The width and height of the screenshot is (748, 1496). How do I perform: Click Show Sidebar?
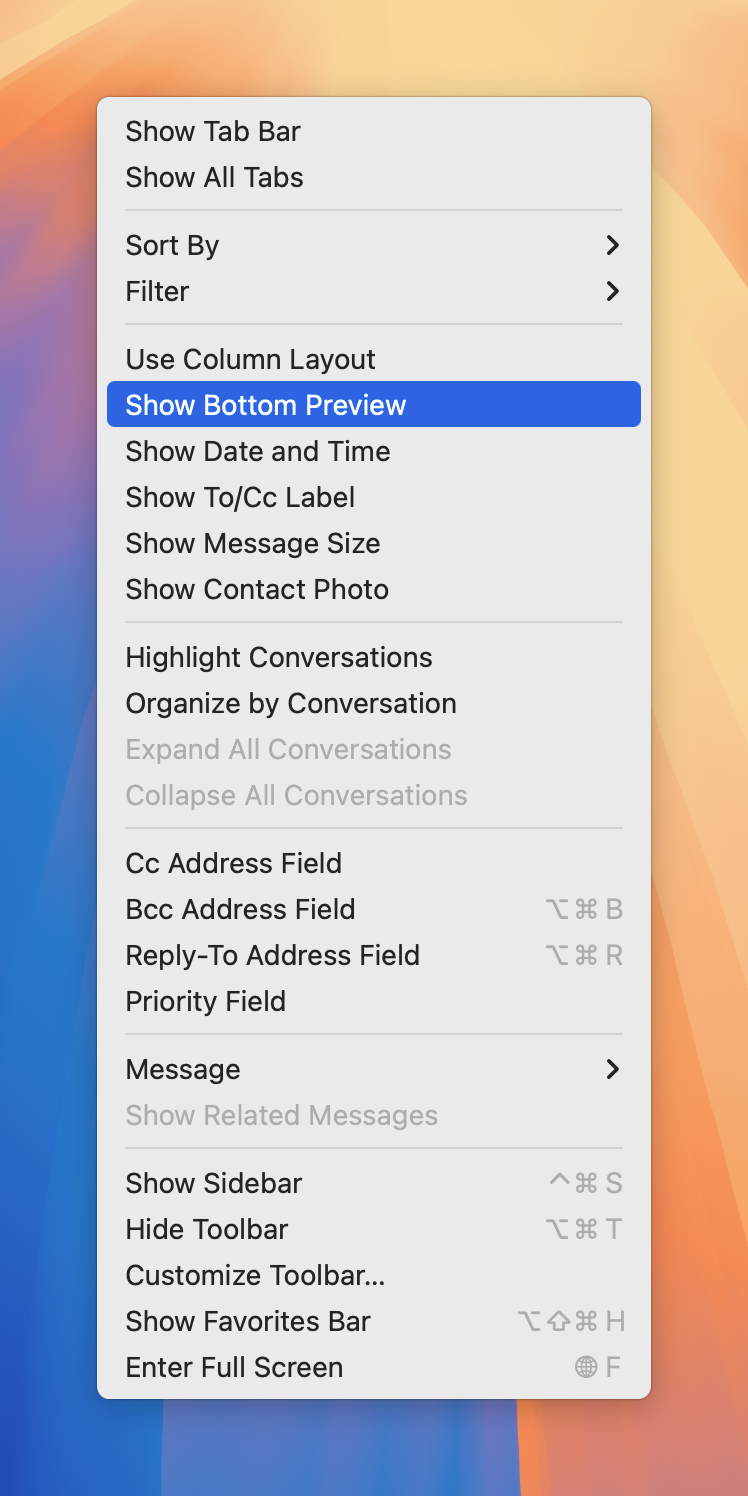point(373,1183)
